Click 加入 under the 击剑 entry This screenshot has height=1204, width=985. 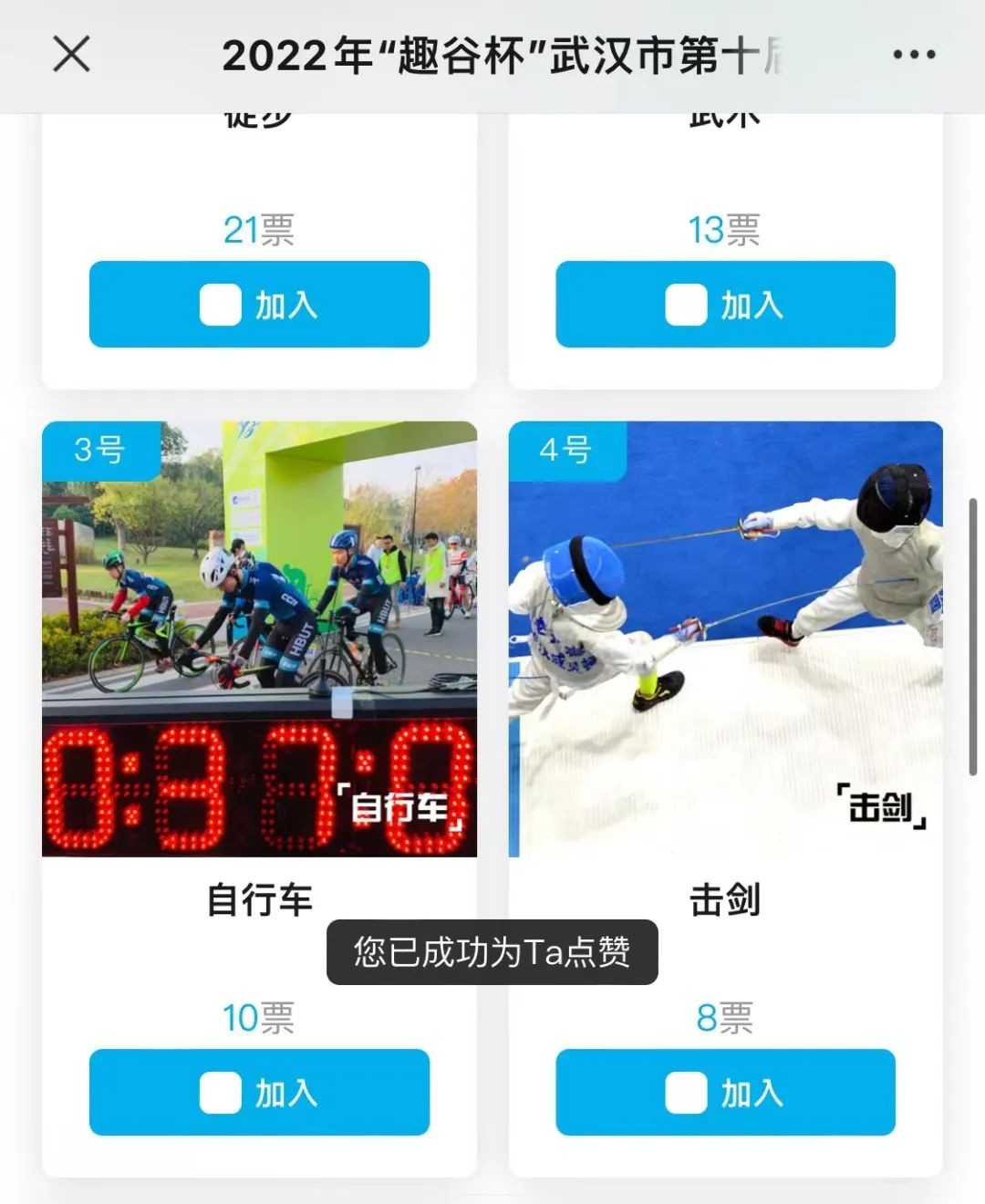[725, 1094]
